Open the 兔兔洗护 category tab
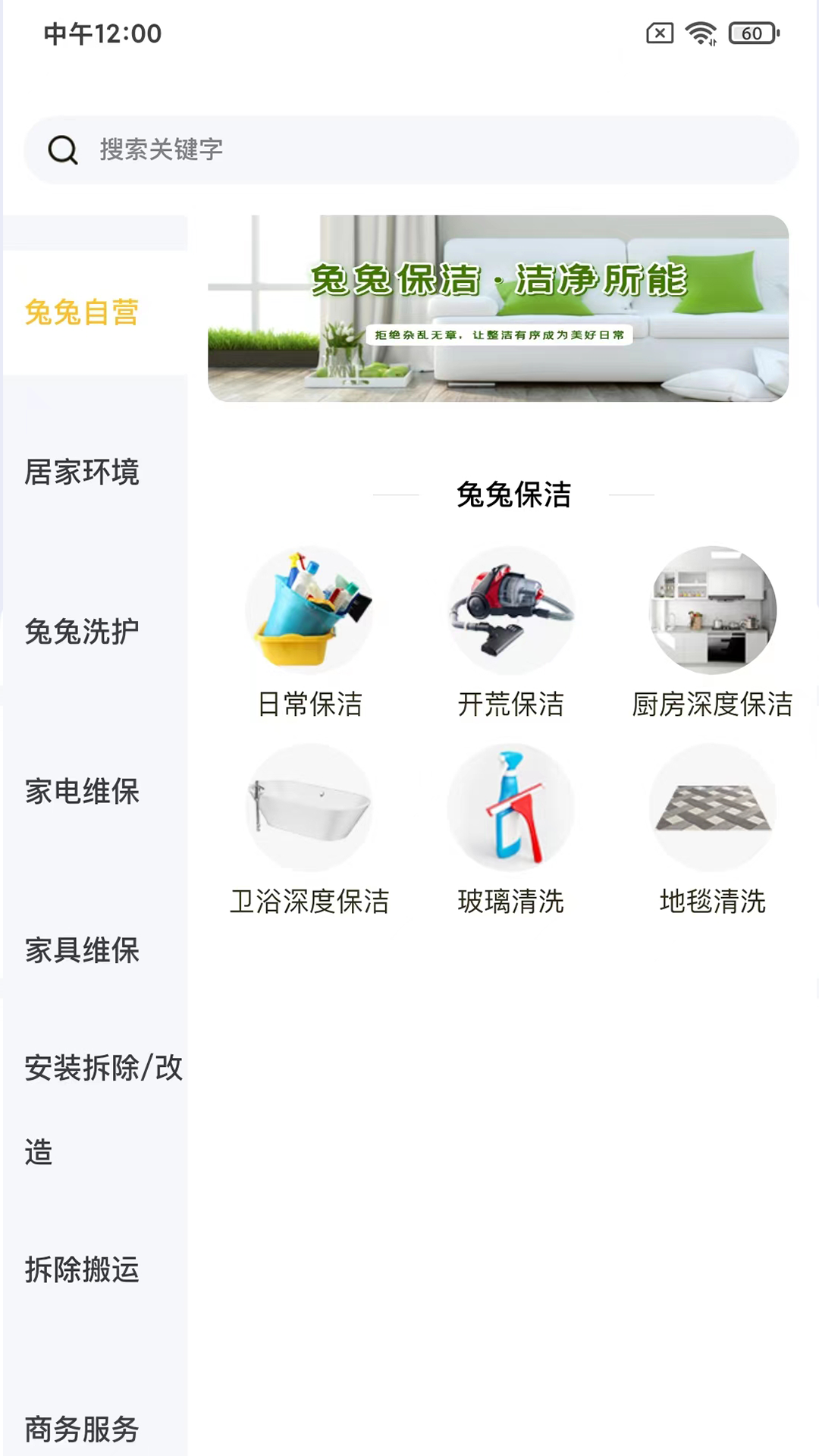The height and width of the screenshot is (1456, 819). tap(82, 630)
